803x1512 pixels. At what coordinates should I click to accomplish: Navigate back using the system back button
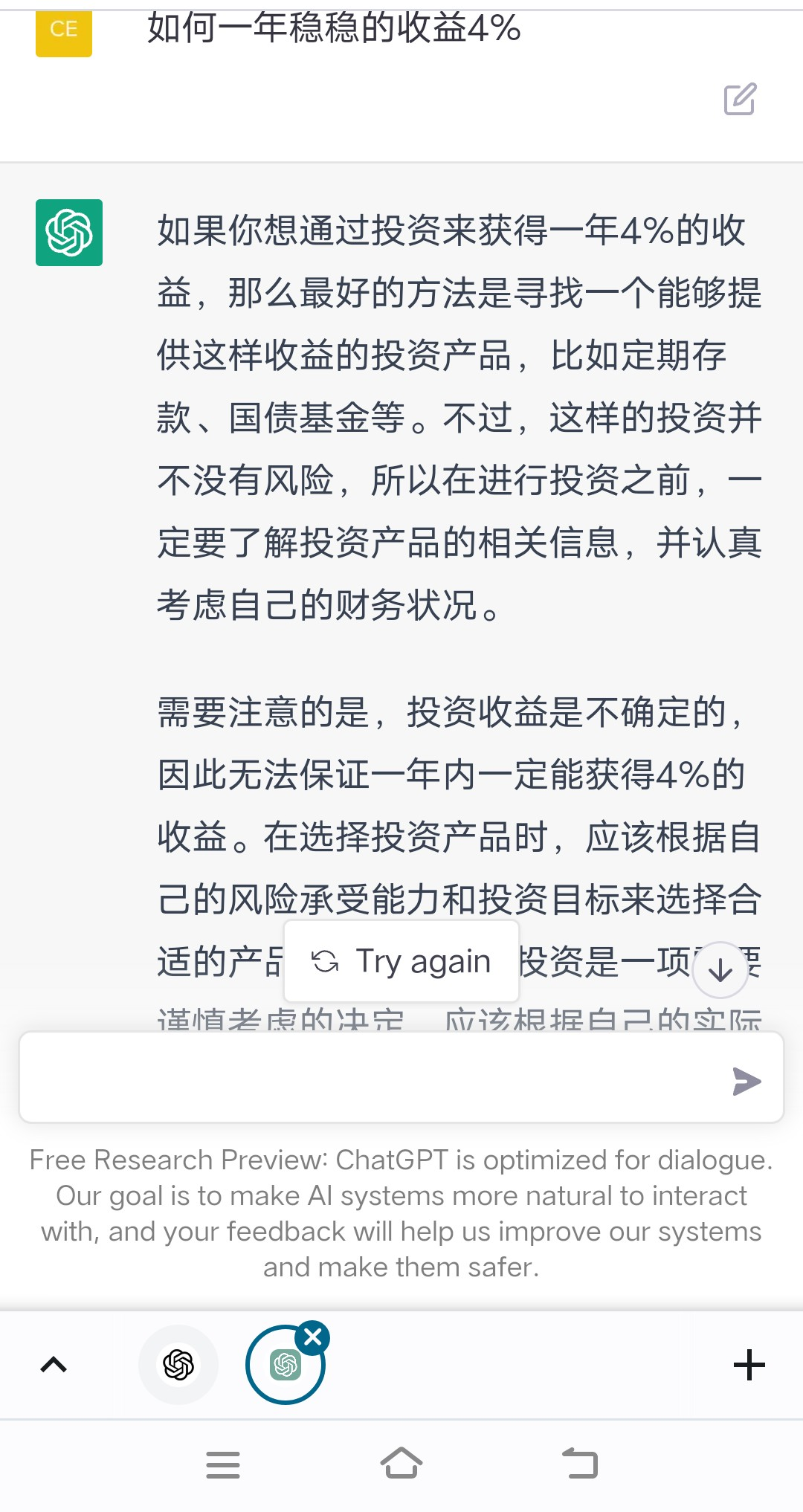(580, 1464)
